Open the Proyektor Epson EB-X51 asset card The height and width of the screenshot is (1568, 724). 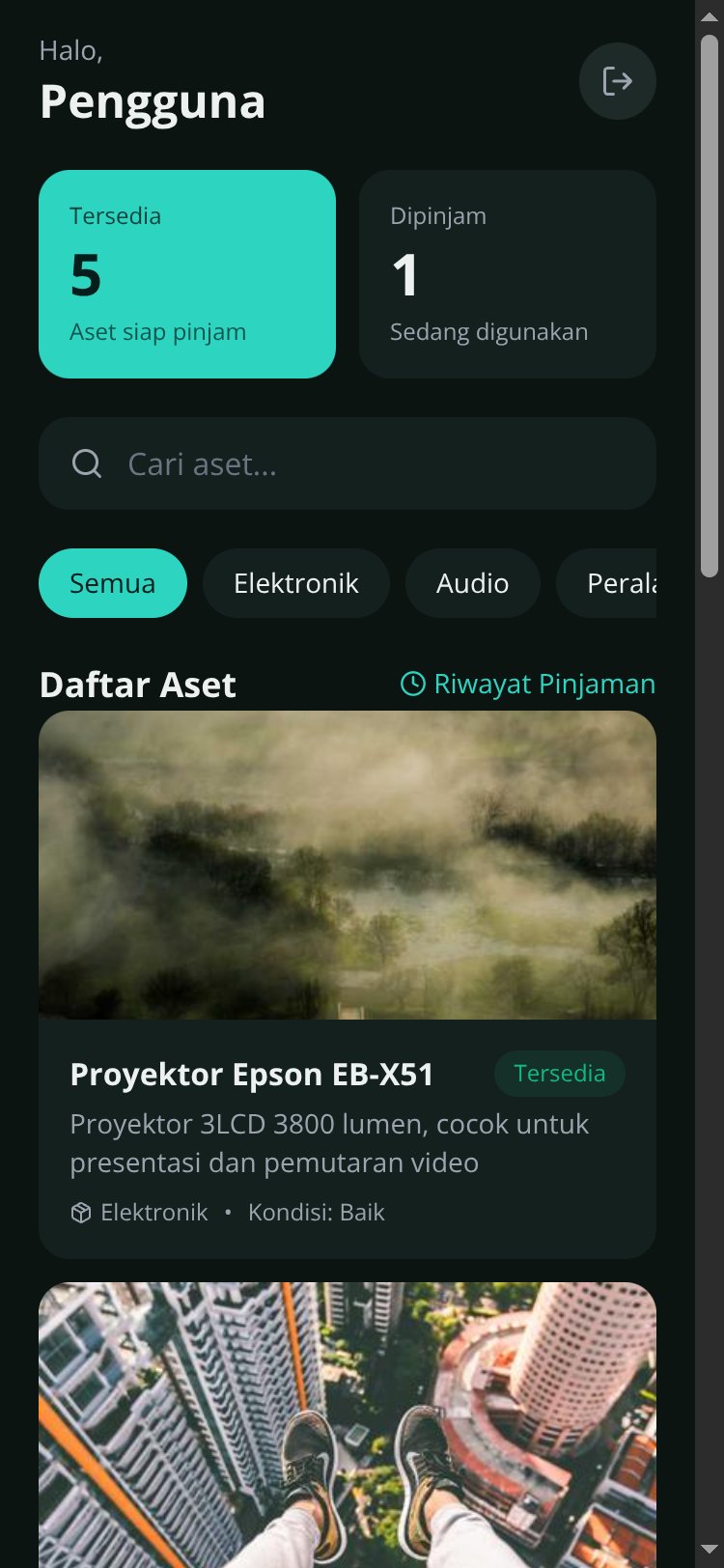pyautogui.click(x=348, y=985)
